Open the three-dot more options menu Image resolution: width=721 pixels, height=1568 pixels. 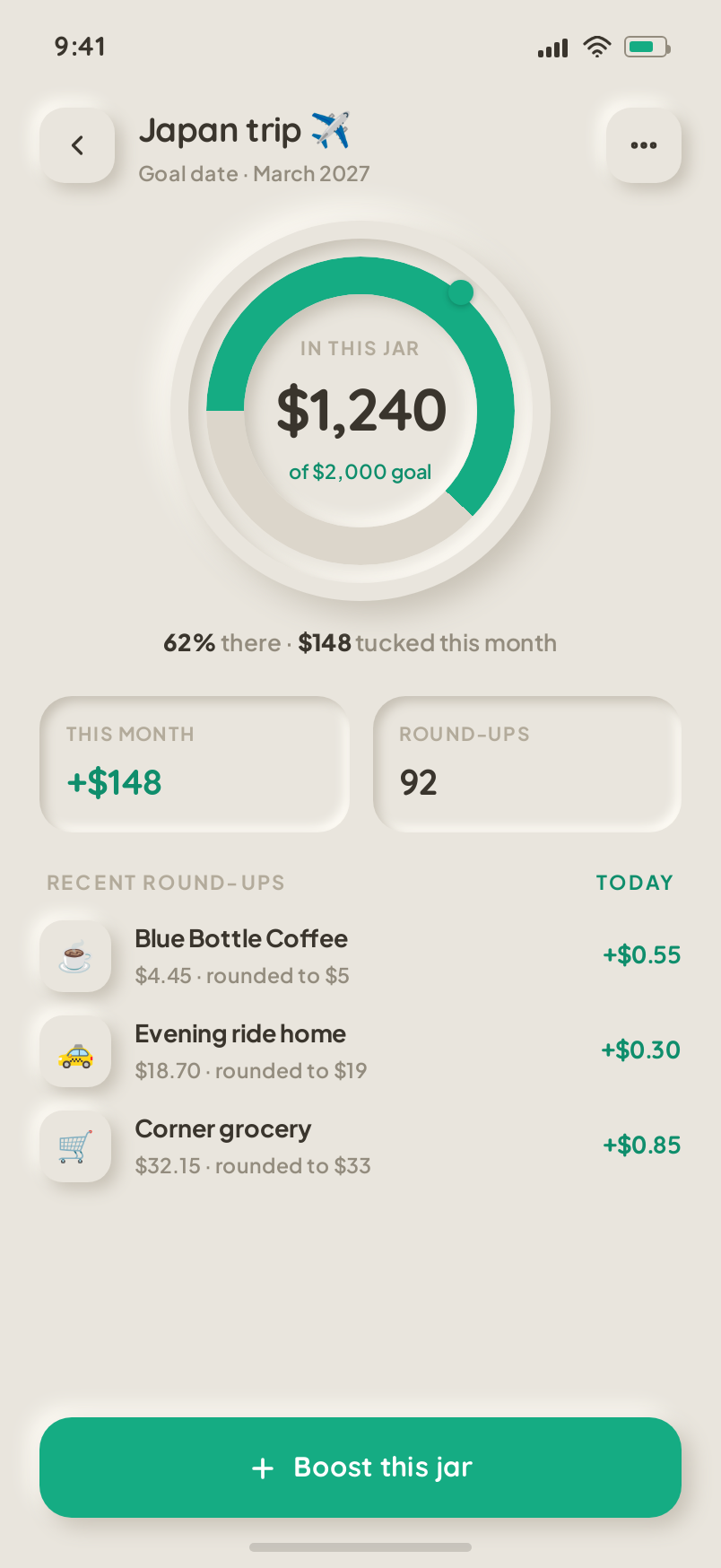(x=644, y=145)
